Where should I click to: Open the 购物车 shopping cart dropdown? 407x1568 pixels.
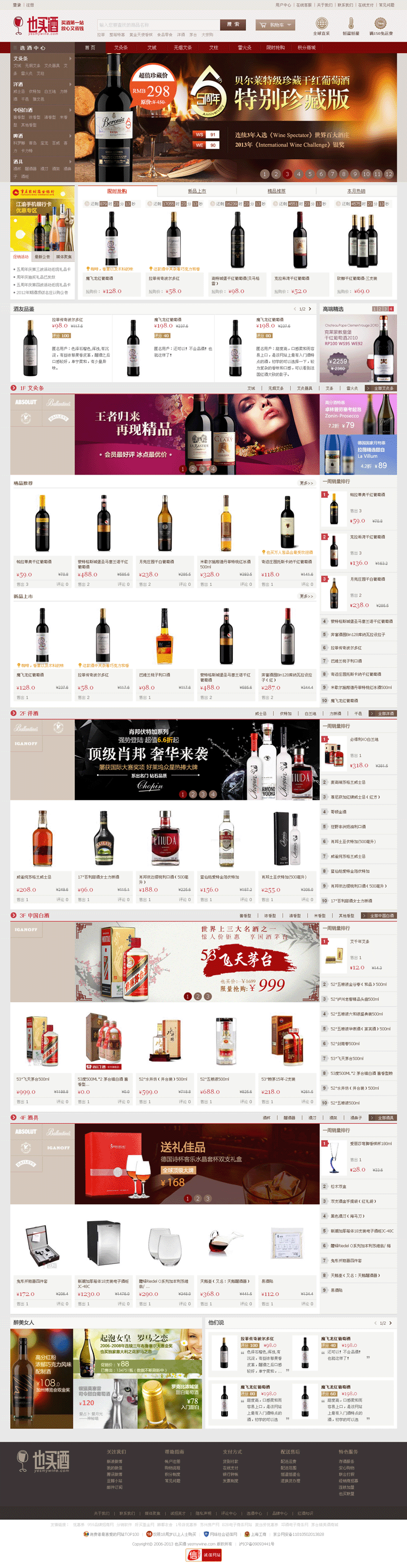[275, 25]
